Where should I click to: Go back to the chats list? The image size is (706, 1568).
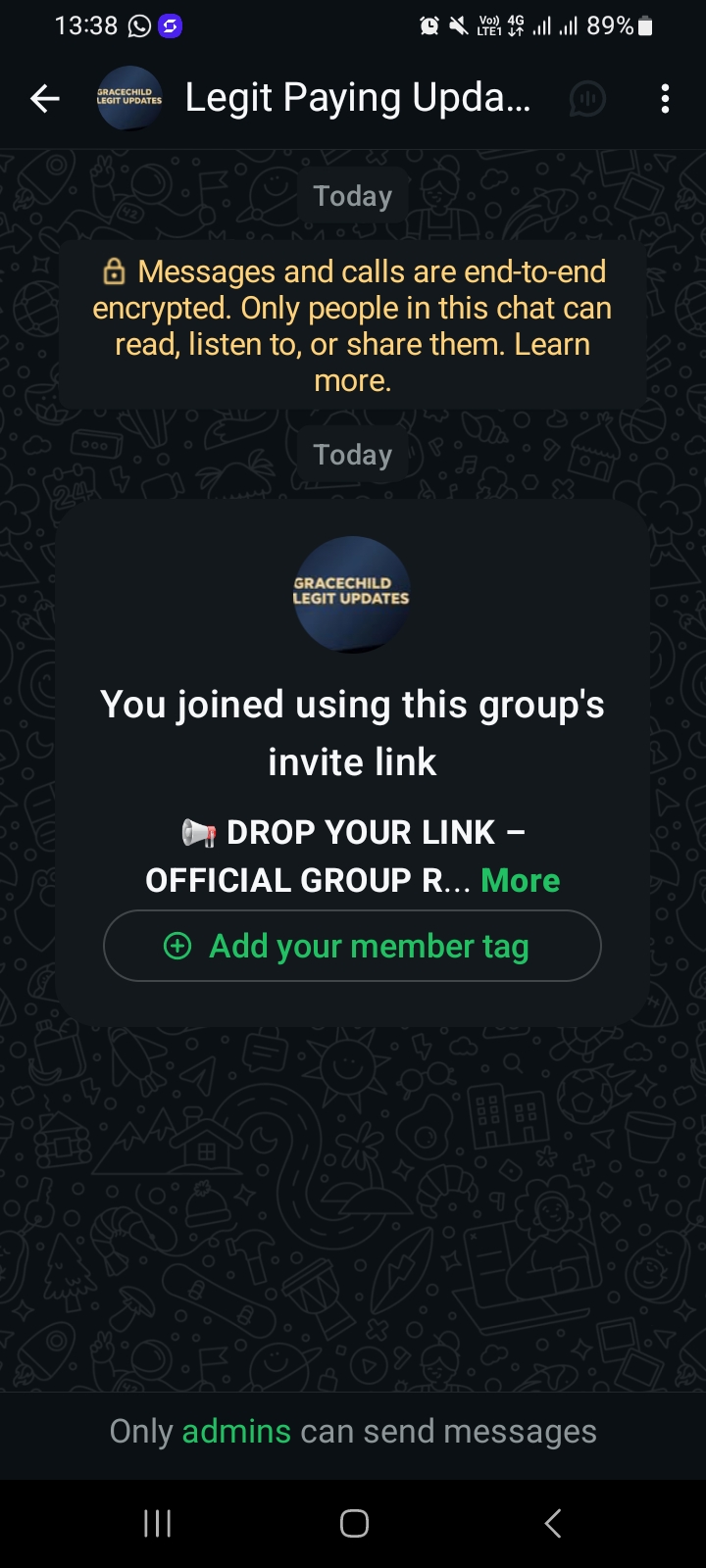point(45,98)
